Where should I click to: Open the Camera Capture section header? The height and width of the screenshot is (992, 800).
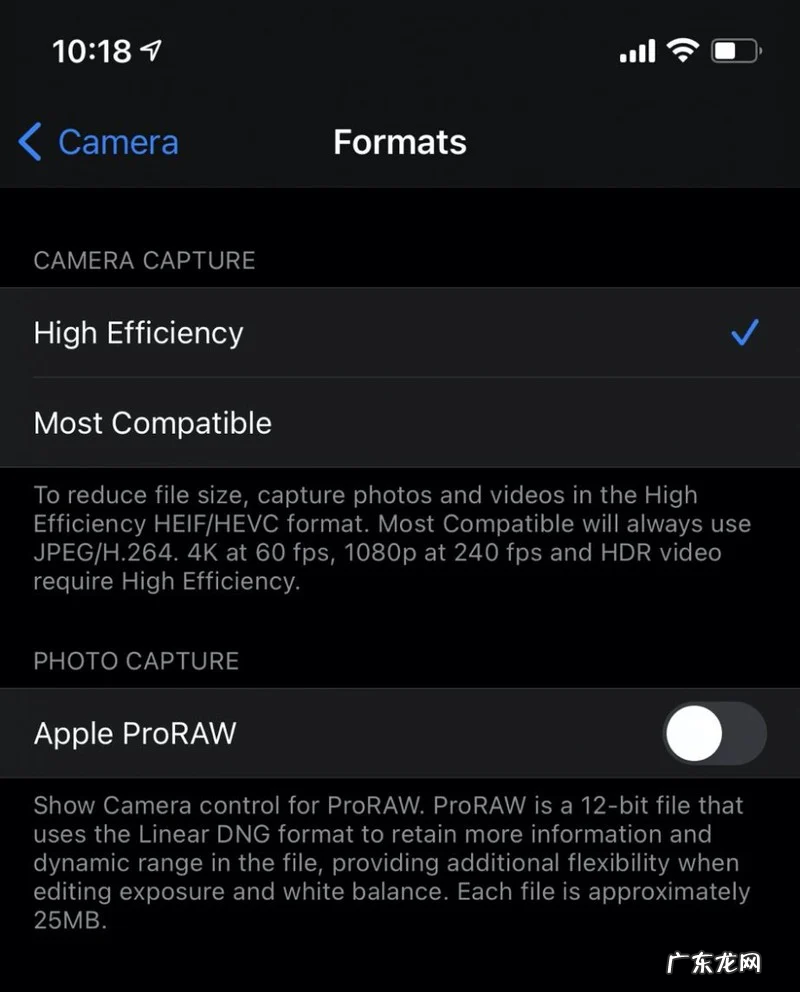(x=144, y=260)
